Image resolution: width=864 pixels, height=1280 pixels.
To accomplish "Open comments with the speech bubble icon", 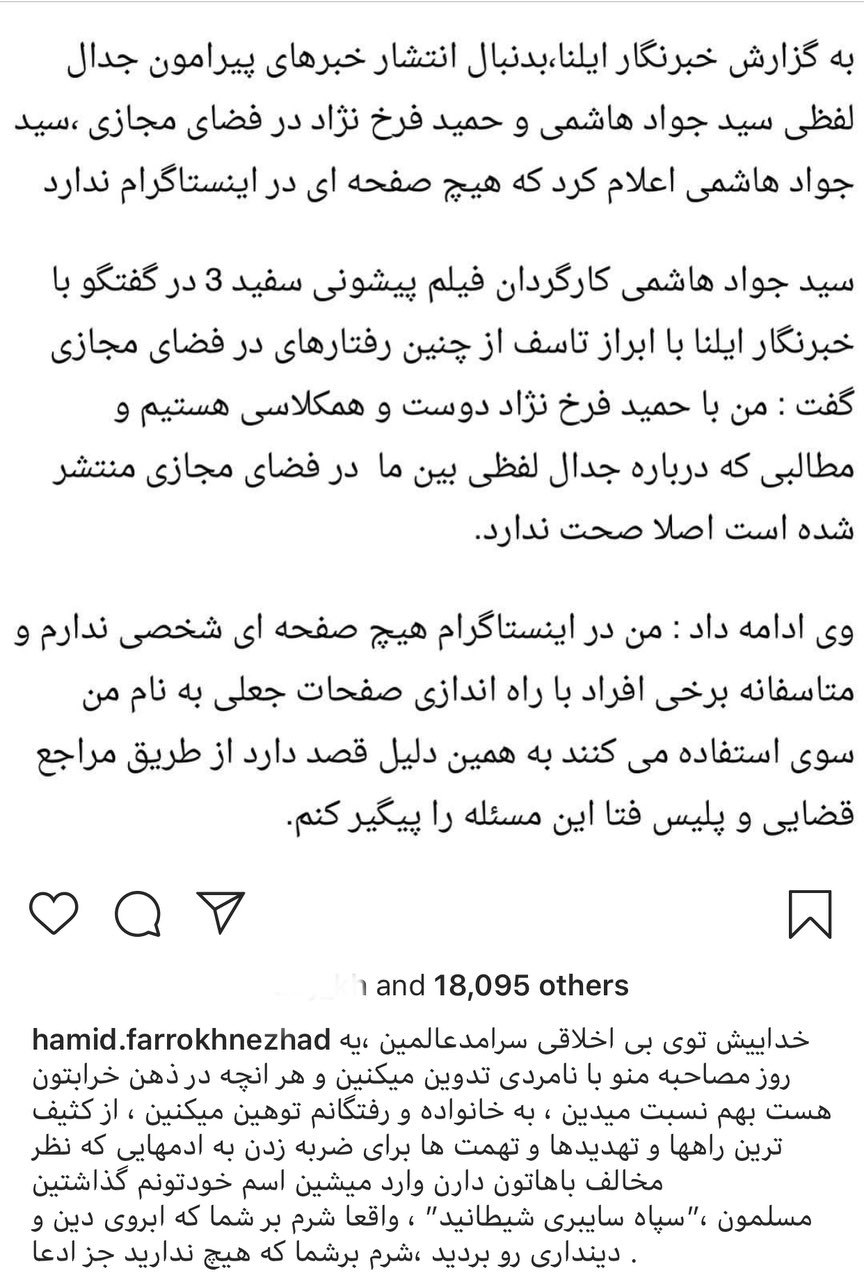I will (x=139, y=911).
